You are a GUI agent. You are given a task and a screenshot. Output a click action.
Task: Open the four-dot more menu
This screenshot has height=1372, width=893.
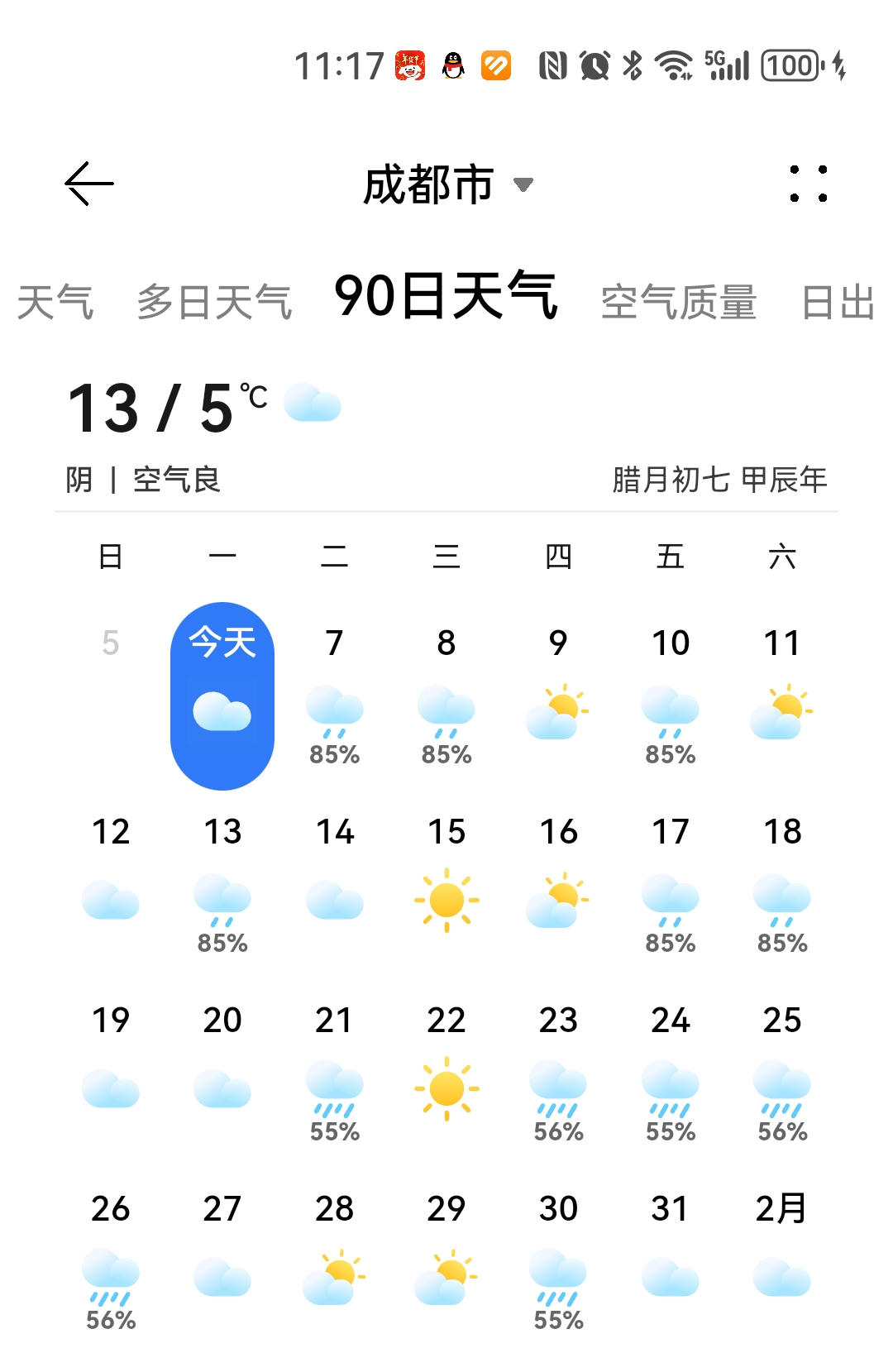click(x=808, y=184)
